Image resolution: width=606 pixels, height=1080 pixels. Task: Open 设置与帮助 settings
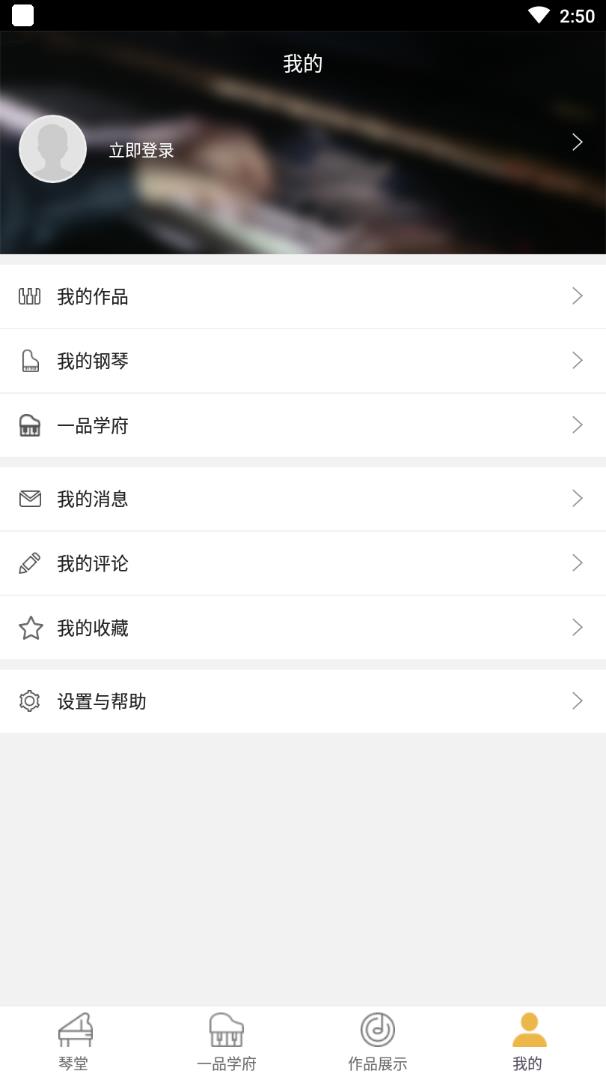302,701
